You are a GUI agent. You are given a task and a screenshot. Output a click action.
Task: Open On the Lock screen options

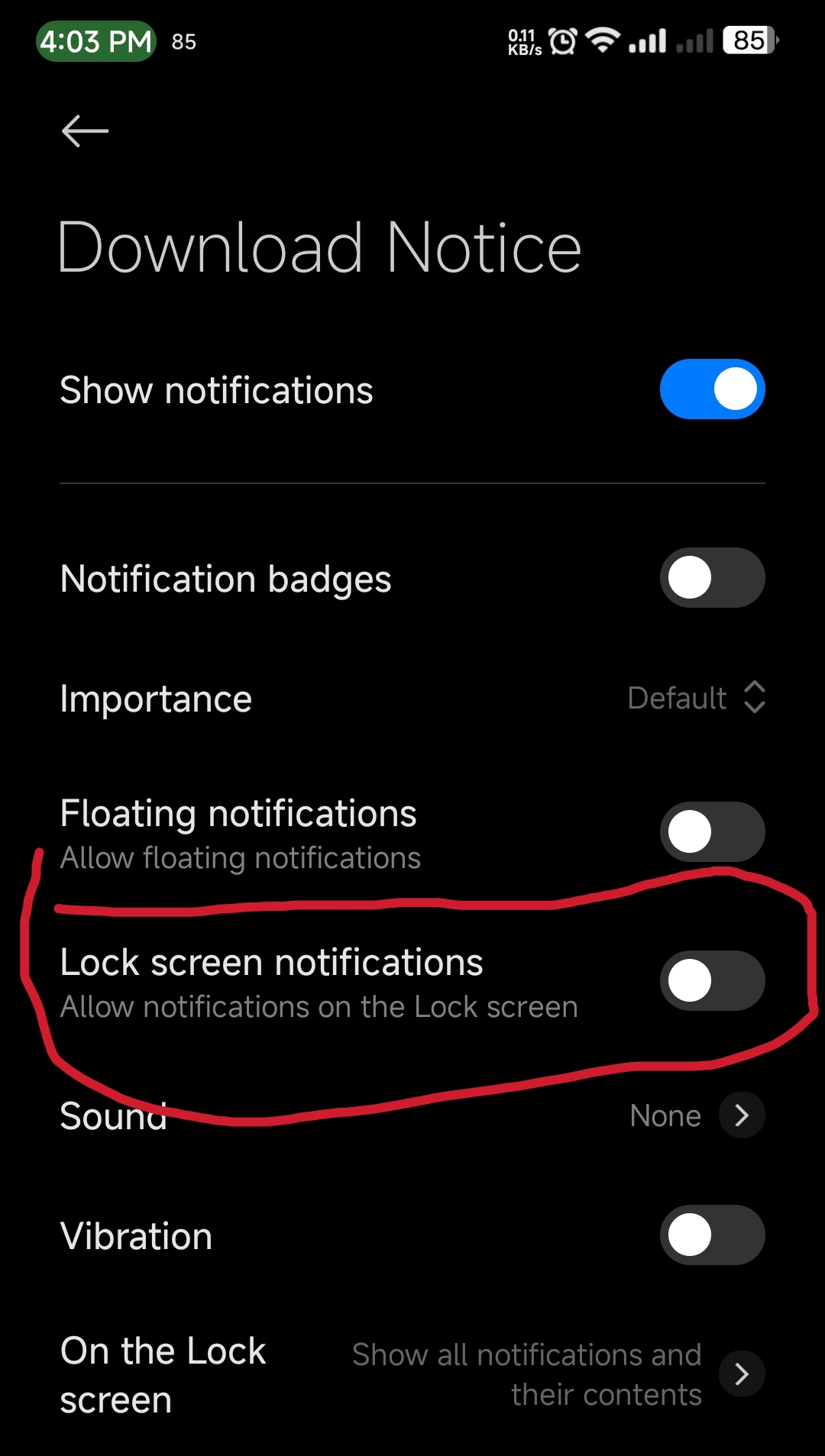tap(412, 1374)
